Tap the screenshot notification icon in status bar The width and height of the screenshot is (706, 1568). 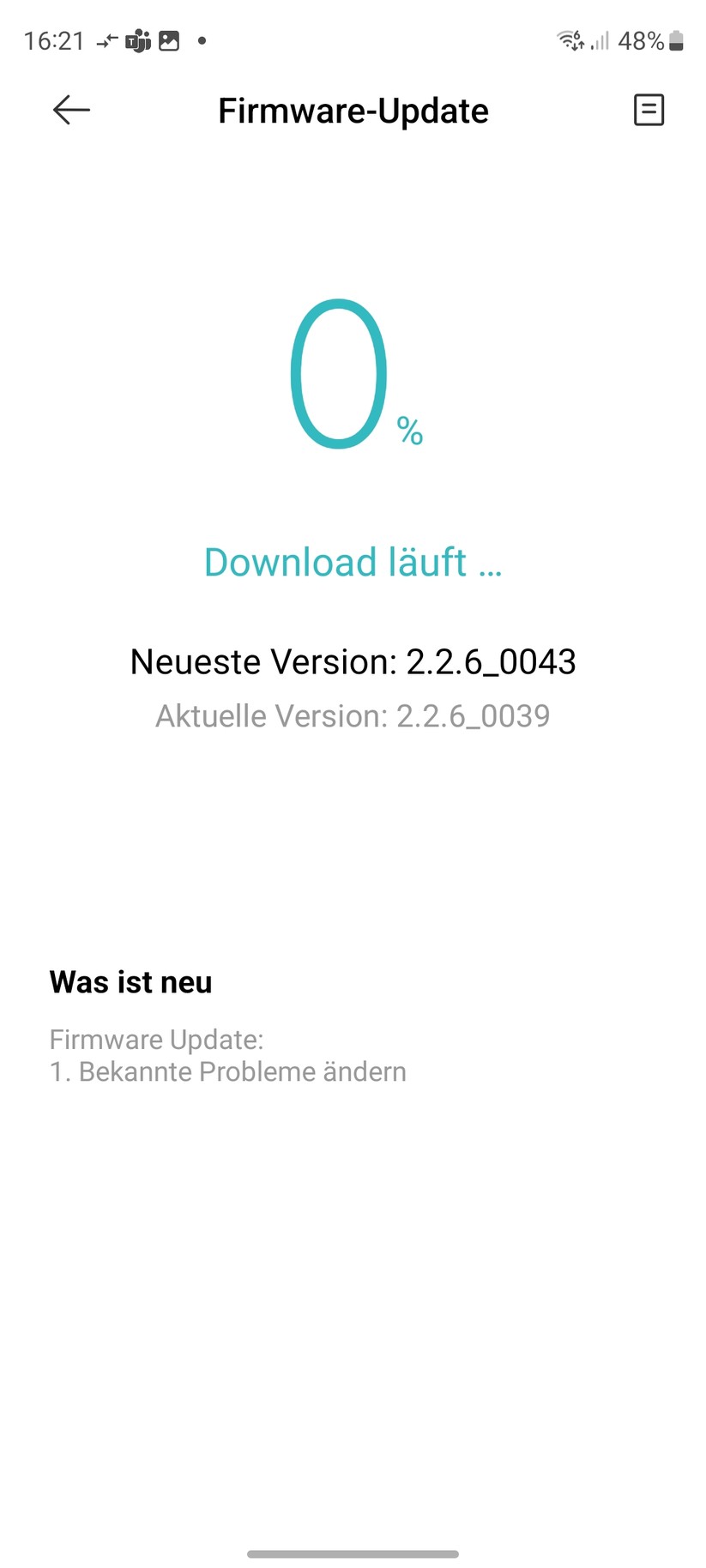click(x=169, y=40)
